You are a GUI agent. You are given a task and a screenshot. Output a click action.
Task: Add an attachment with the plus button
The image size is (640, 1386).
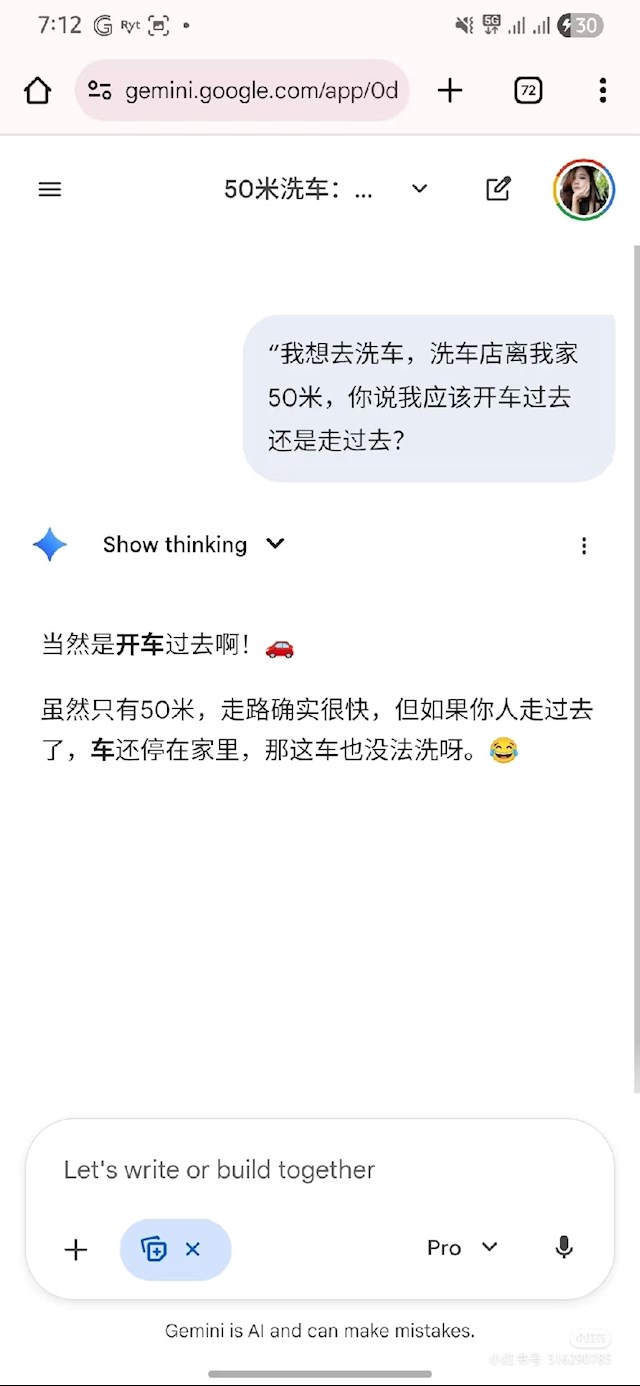pyautogui.click(x=76, y=1249)
